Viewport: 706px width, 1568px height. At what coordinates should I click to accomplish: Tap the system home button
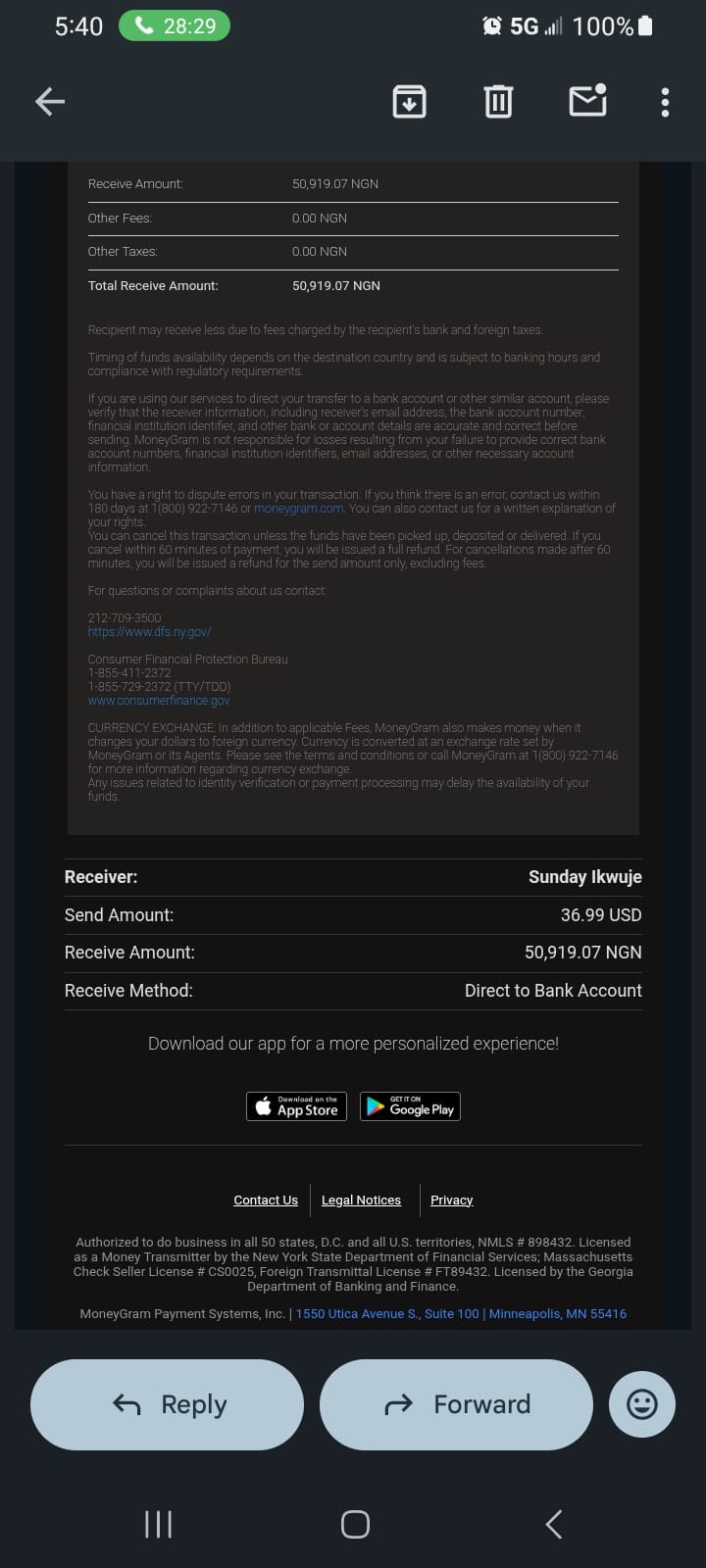tap(355, 1524)
